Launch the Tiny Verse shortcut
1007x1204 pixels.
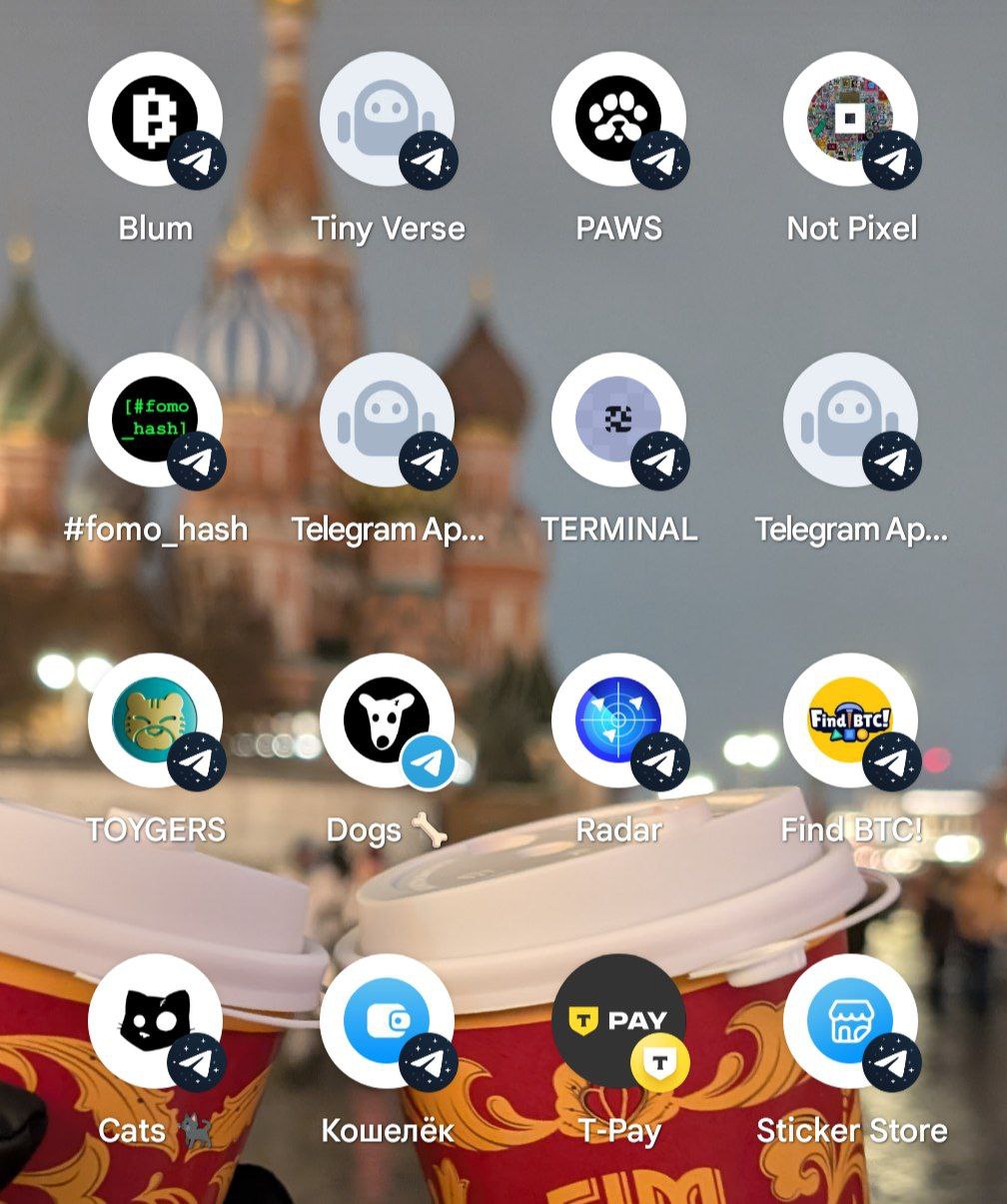pos(387,120)
